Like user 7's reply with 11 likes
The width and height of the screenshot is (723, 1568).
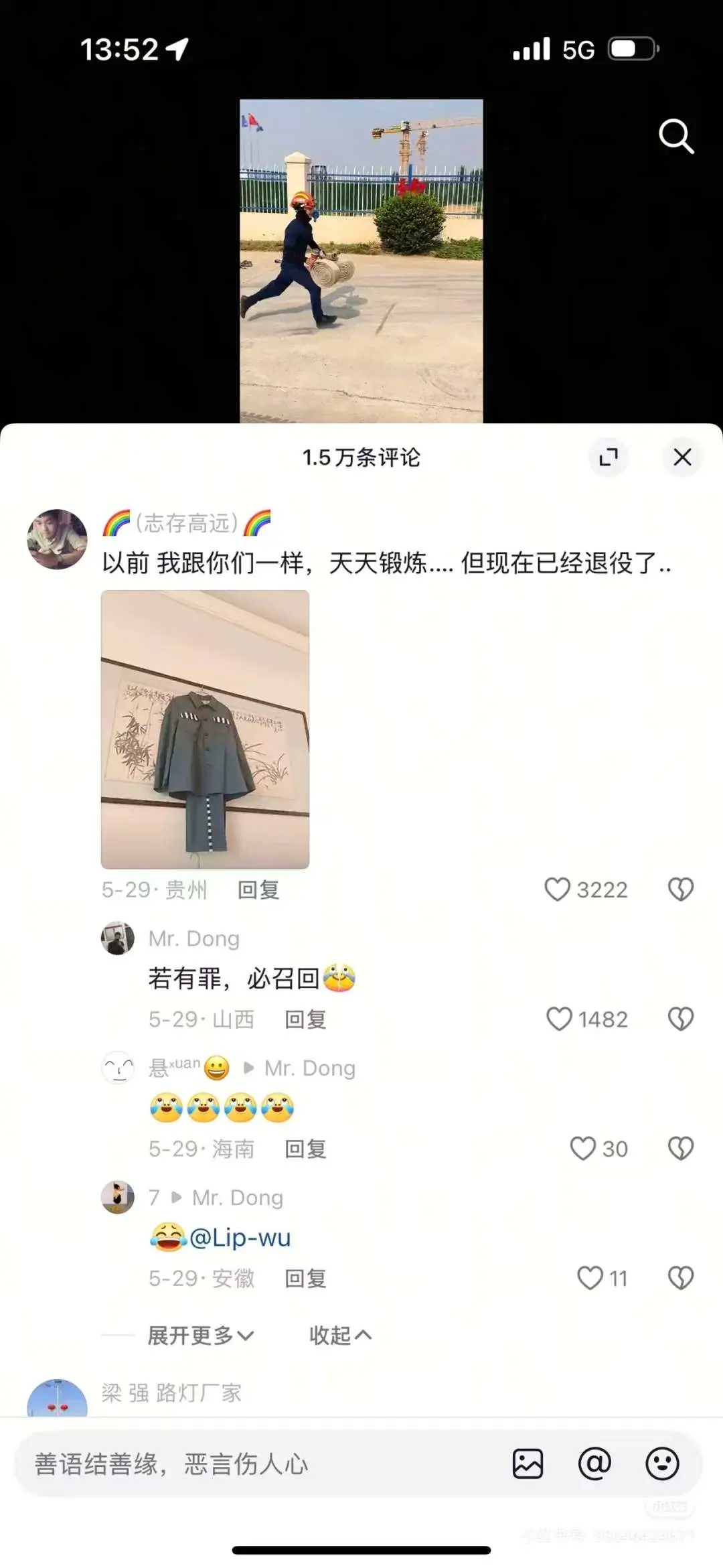tap(590, 1278)
